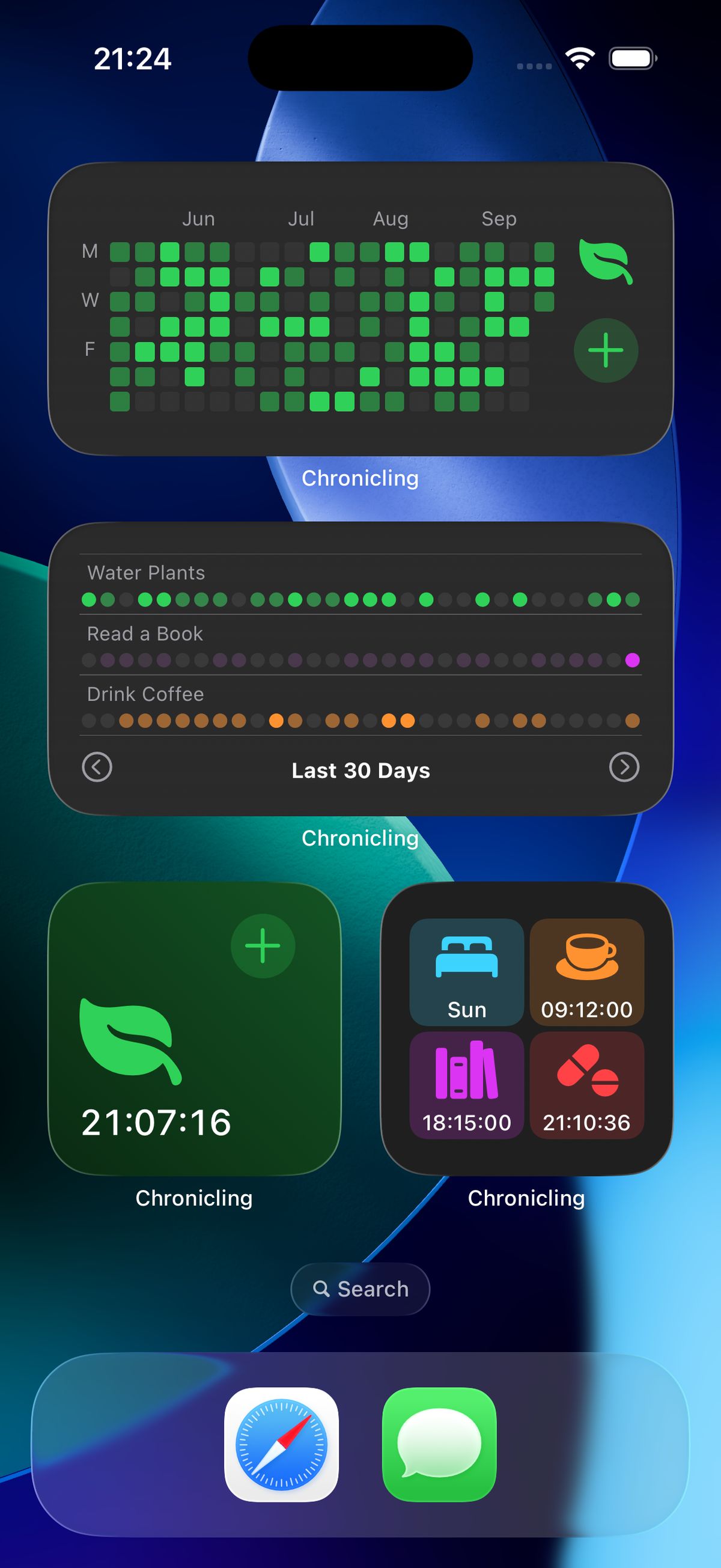Open the Search pill above the dock

[360, 1289]
